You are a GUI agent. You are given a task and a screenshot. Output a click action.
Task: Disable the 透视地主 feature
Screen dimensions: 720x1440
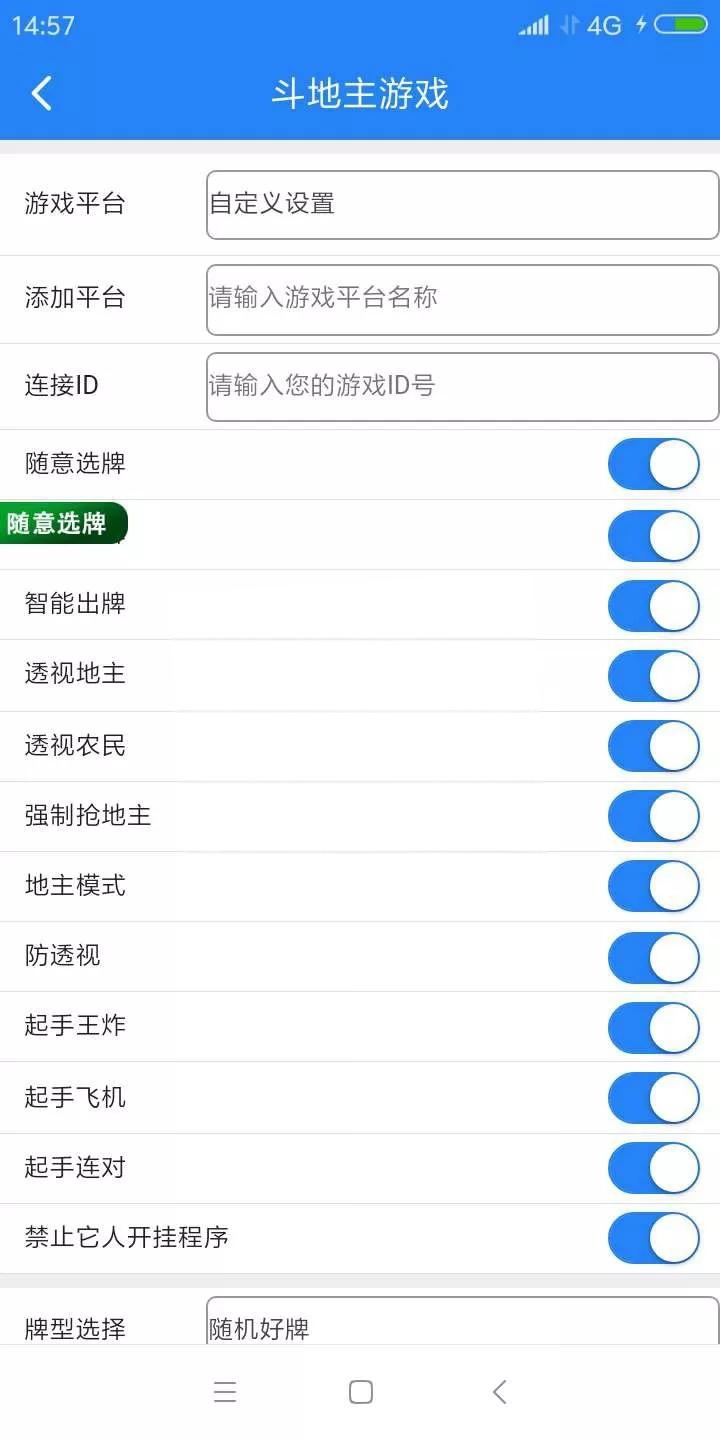[653, 675]
